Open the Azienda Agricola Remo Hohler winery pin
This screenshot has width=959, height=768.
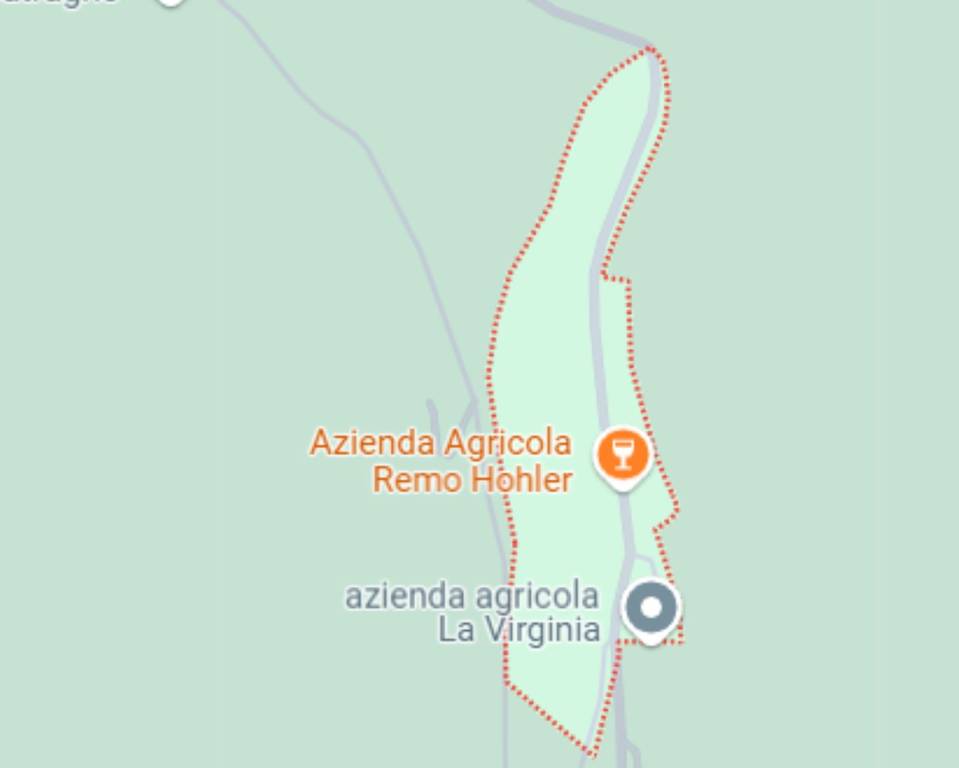623,456
